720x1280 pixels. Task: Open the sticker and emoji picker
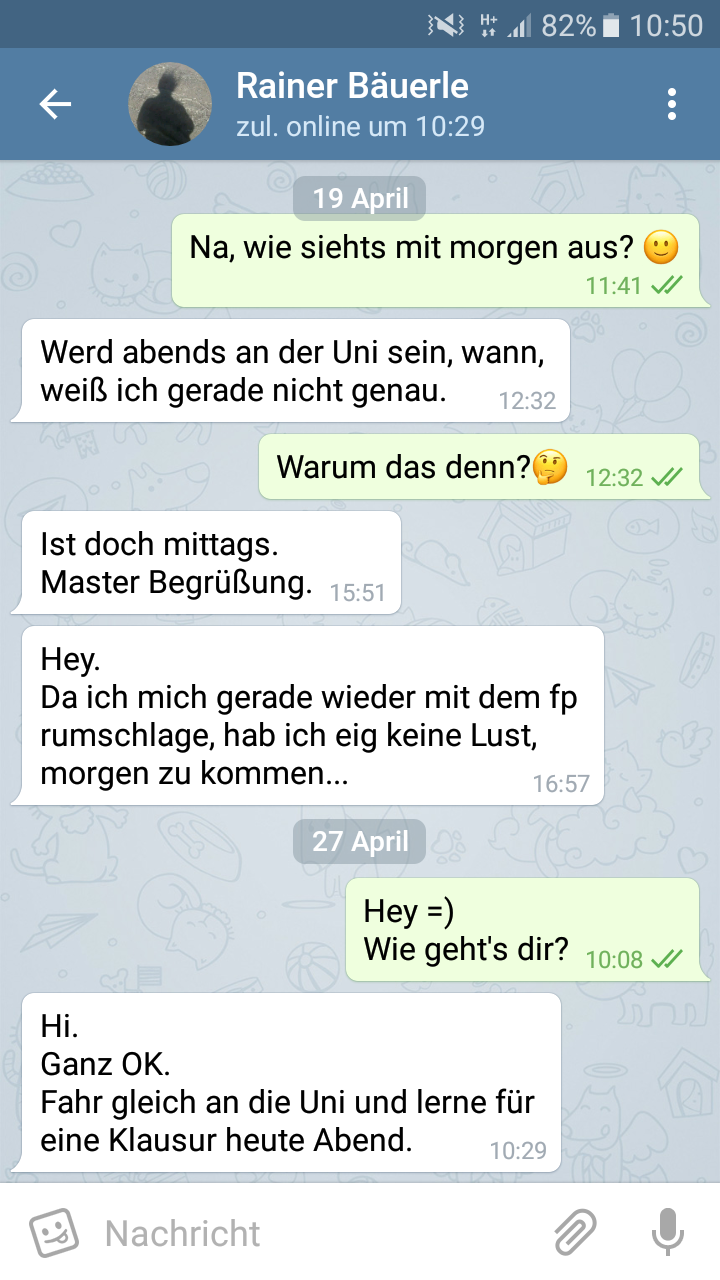click(x=53, y=1232)
